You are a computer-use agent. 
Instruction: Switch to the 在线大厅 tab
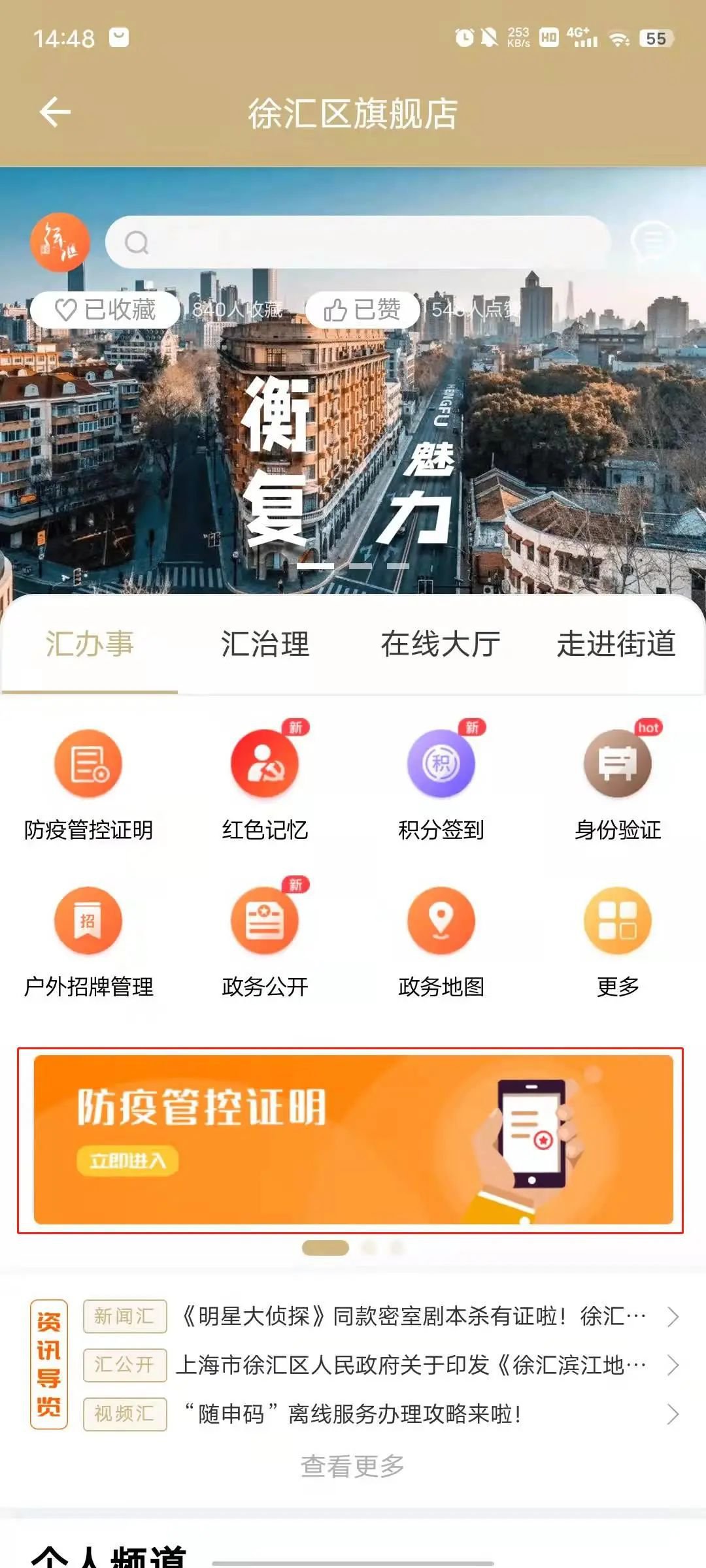(x=441, y=644)
